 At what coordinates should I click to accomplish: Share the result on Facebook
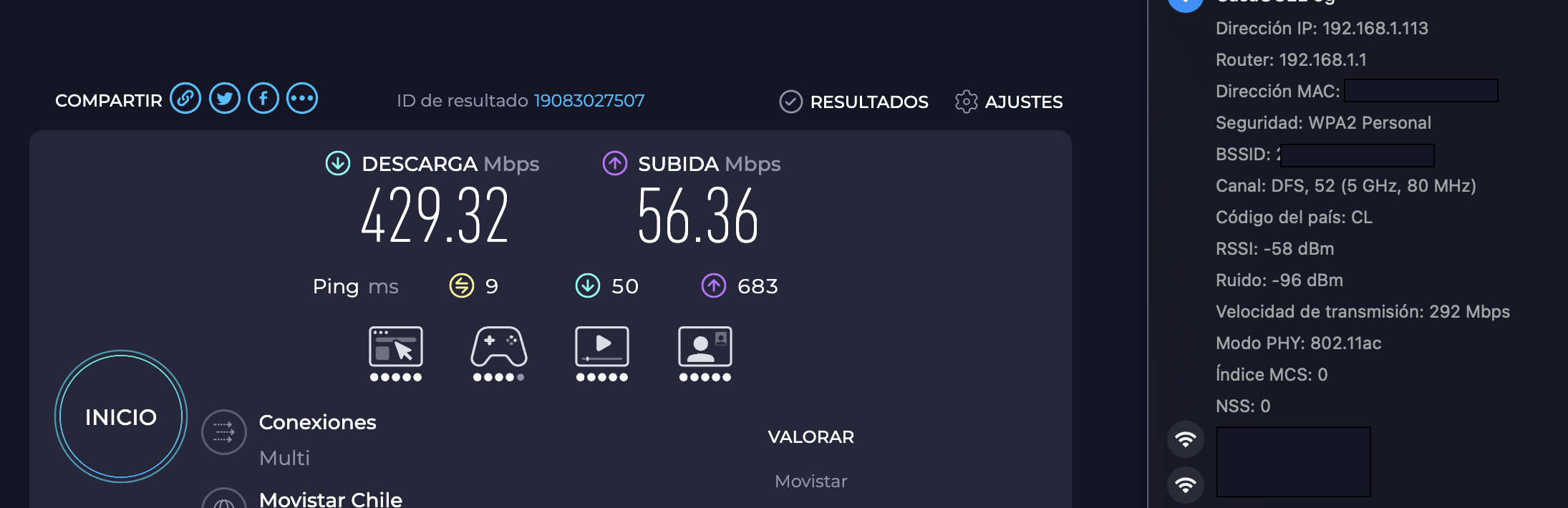point(263,99)
